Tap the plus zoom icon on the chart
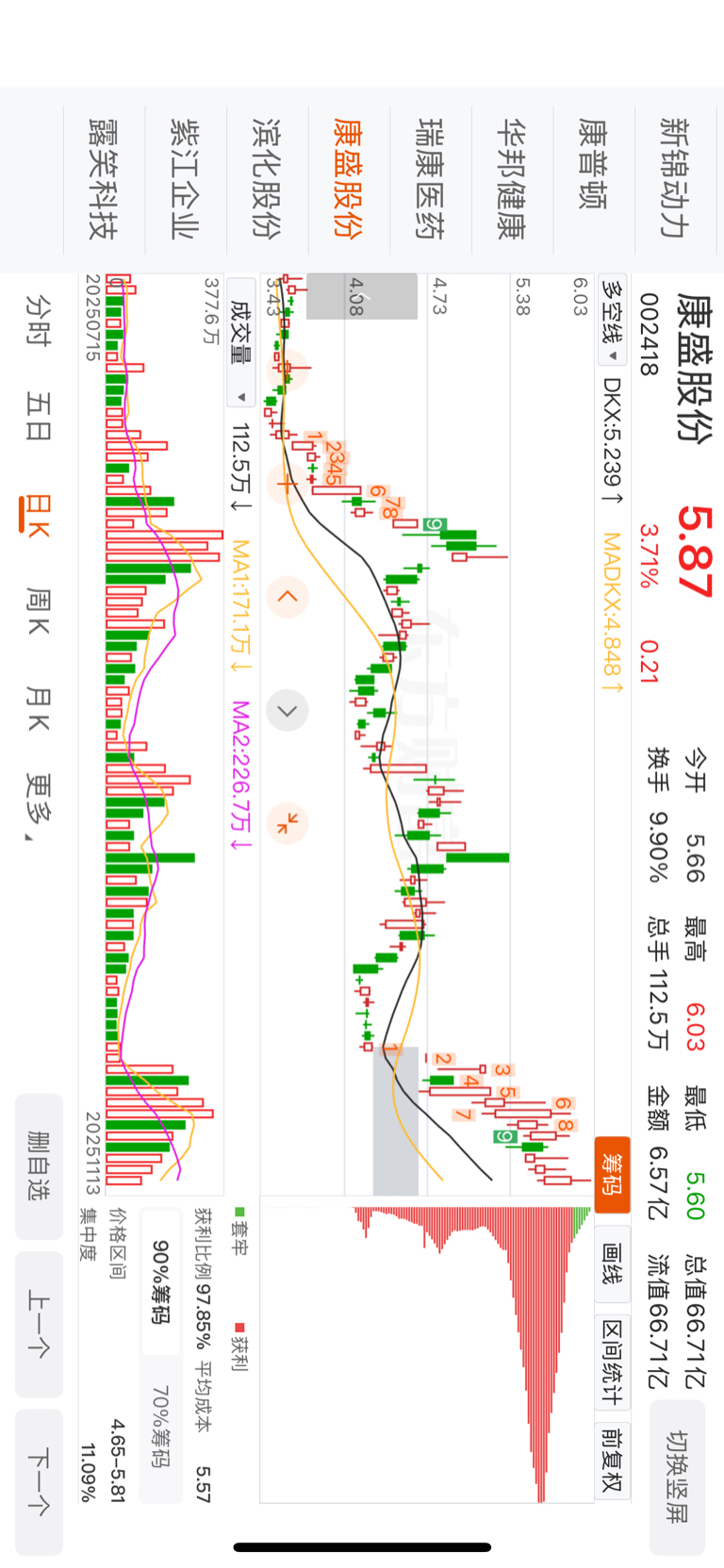 pyautogui.click(x=287, y=483)
